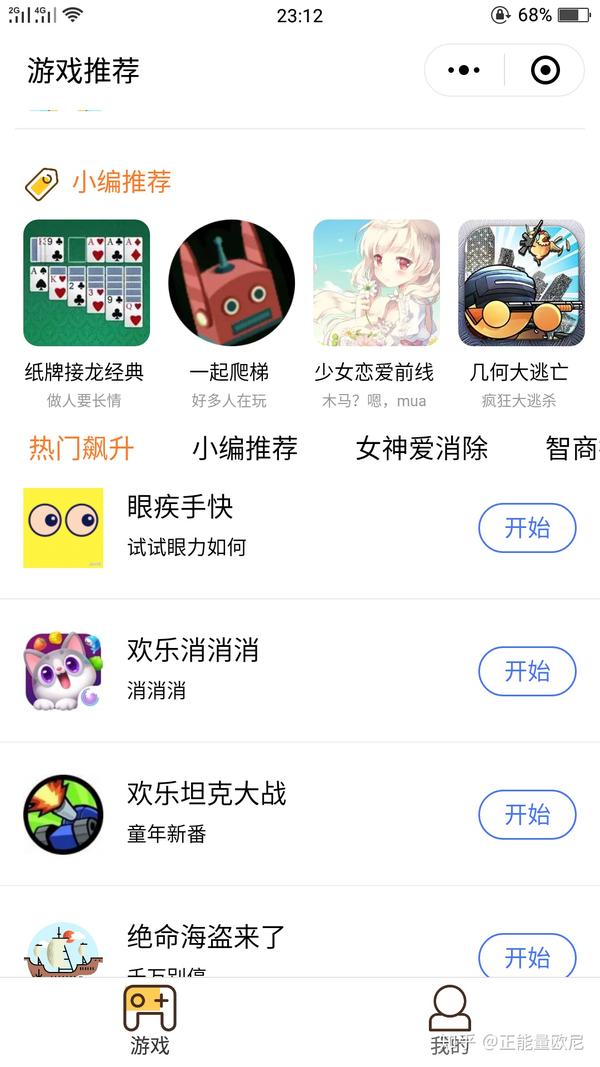Select the 几何大逃亡 game icon
The image size is (600, 1067).
coord(520,283)
